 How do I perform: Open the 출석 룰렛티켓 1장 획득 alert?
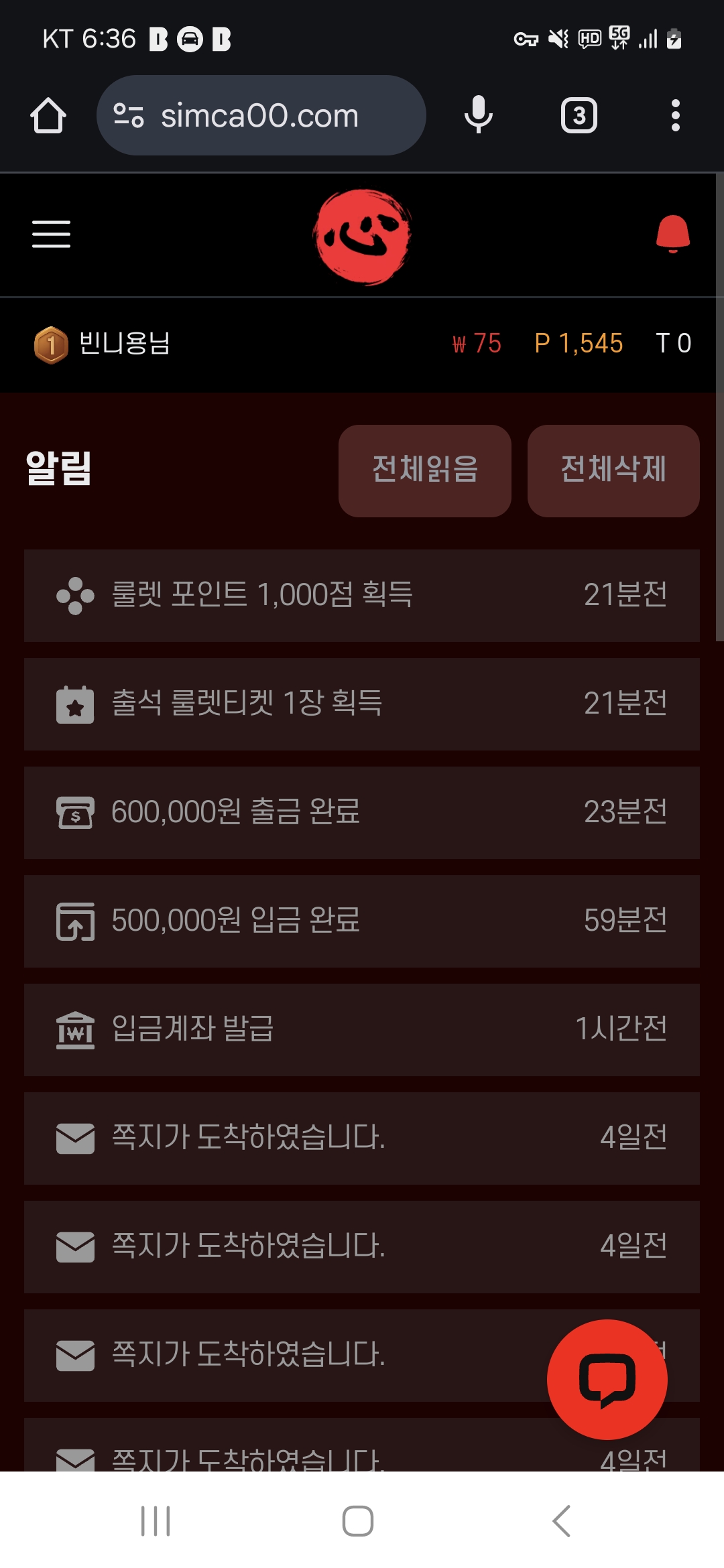click(362, 704)
